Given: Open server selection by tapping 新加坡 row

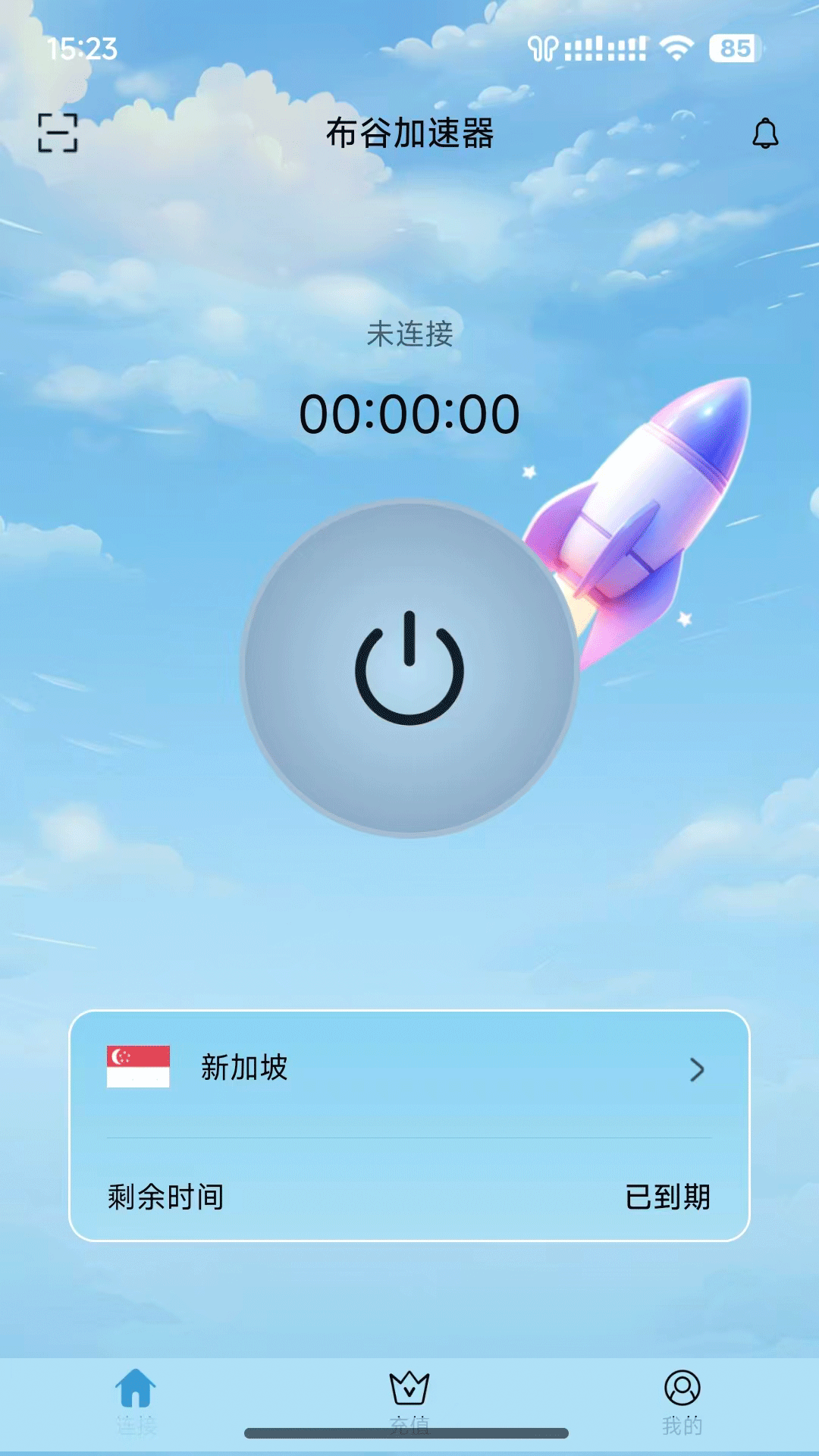Looking at the screenshot, I should (x=409, y=1069).
